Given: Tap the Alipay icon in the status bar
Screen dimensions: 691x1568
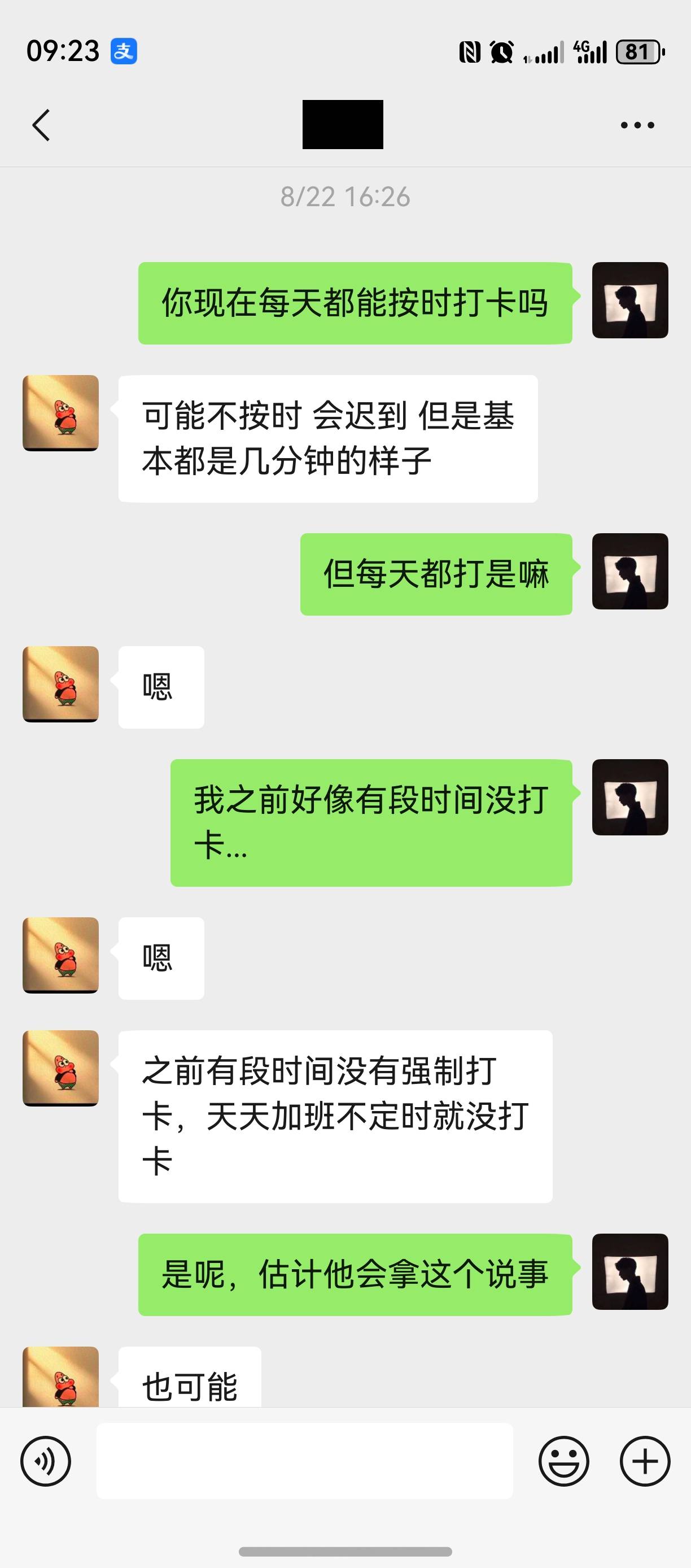Looking at the screenshot, I should [x=125, y=52].
